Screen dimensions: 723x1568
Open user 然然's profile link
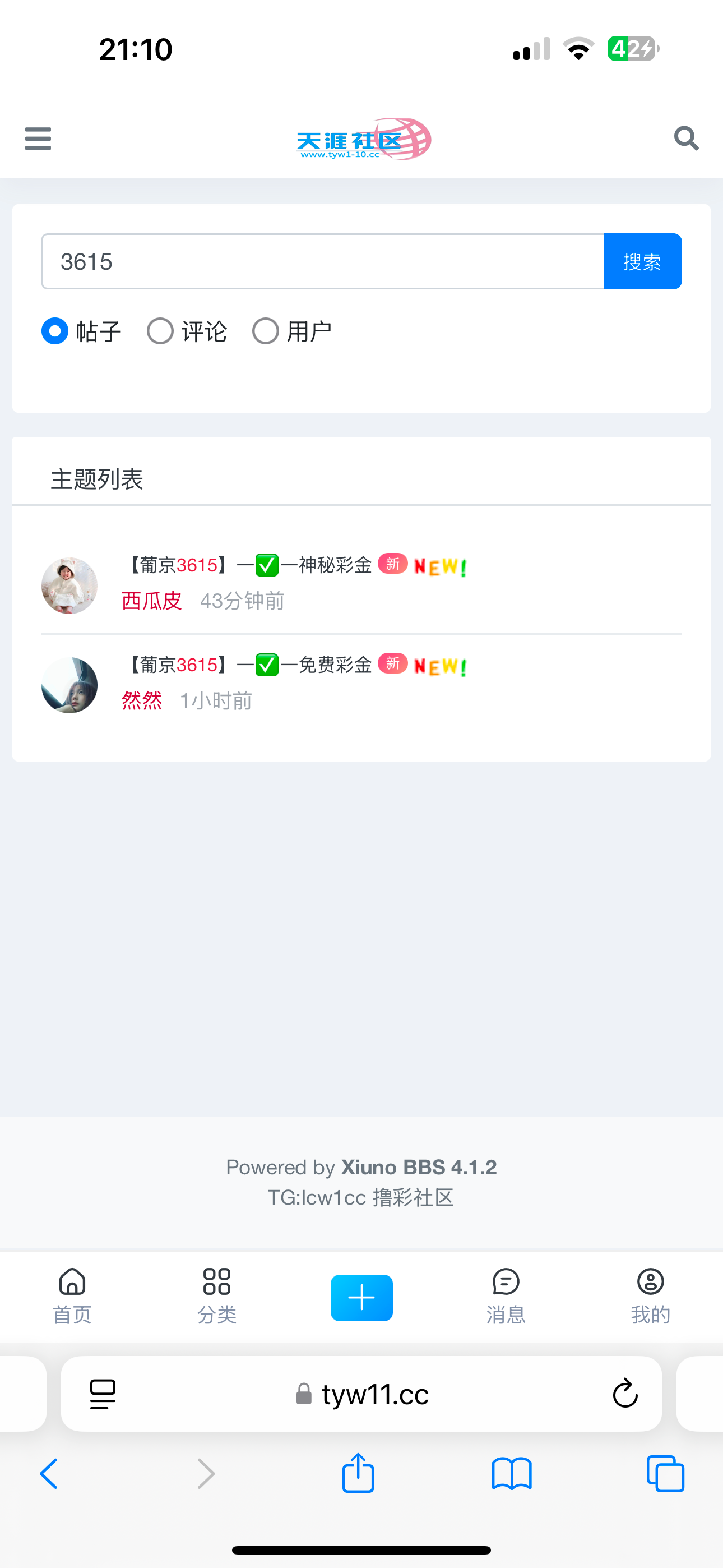(x=142, y=700)
